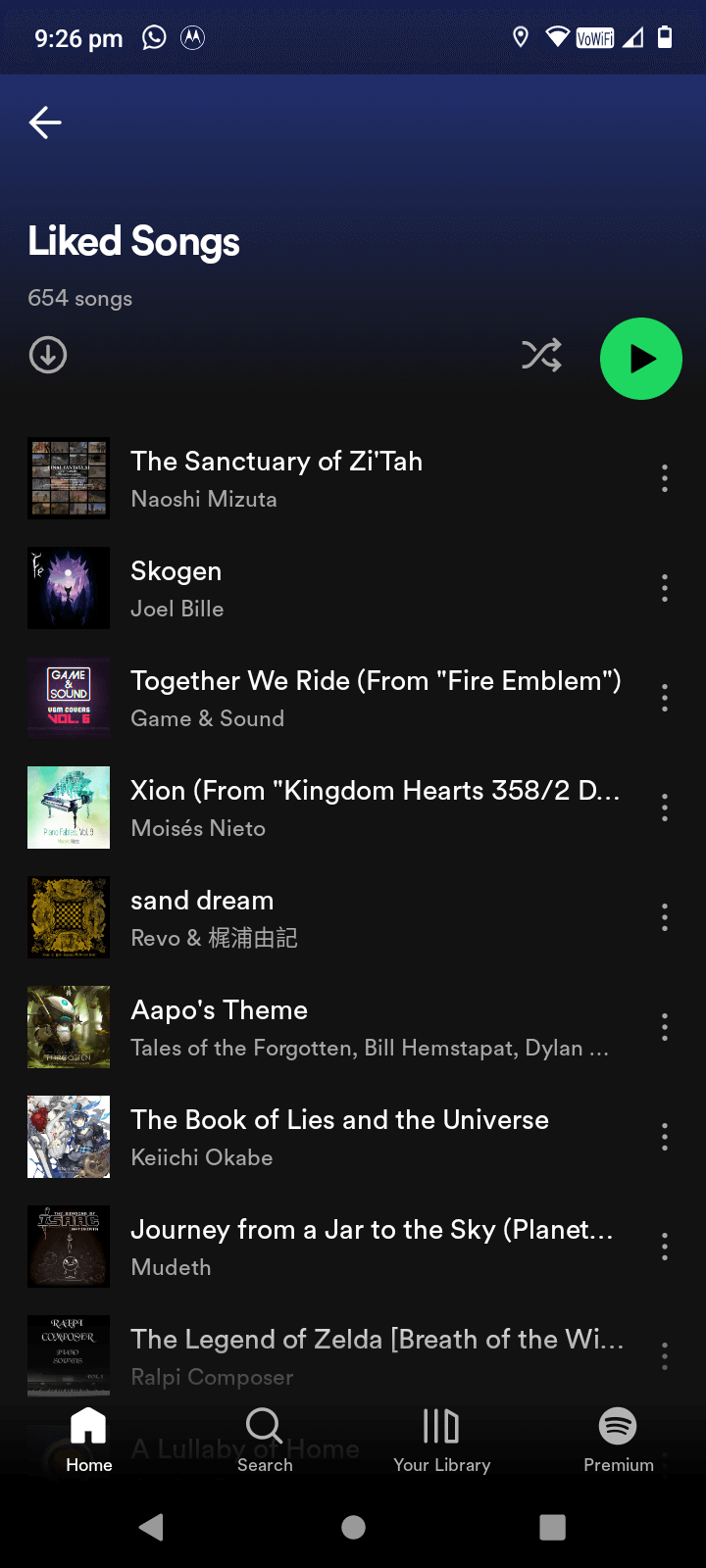The width and height of the screenshot is (706, 1568).
Task: Open more options for Aapo's Theme
Action: [665, 1027]
